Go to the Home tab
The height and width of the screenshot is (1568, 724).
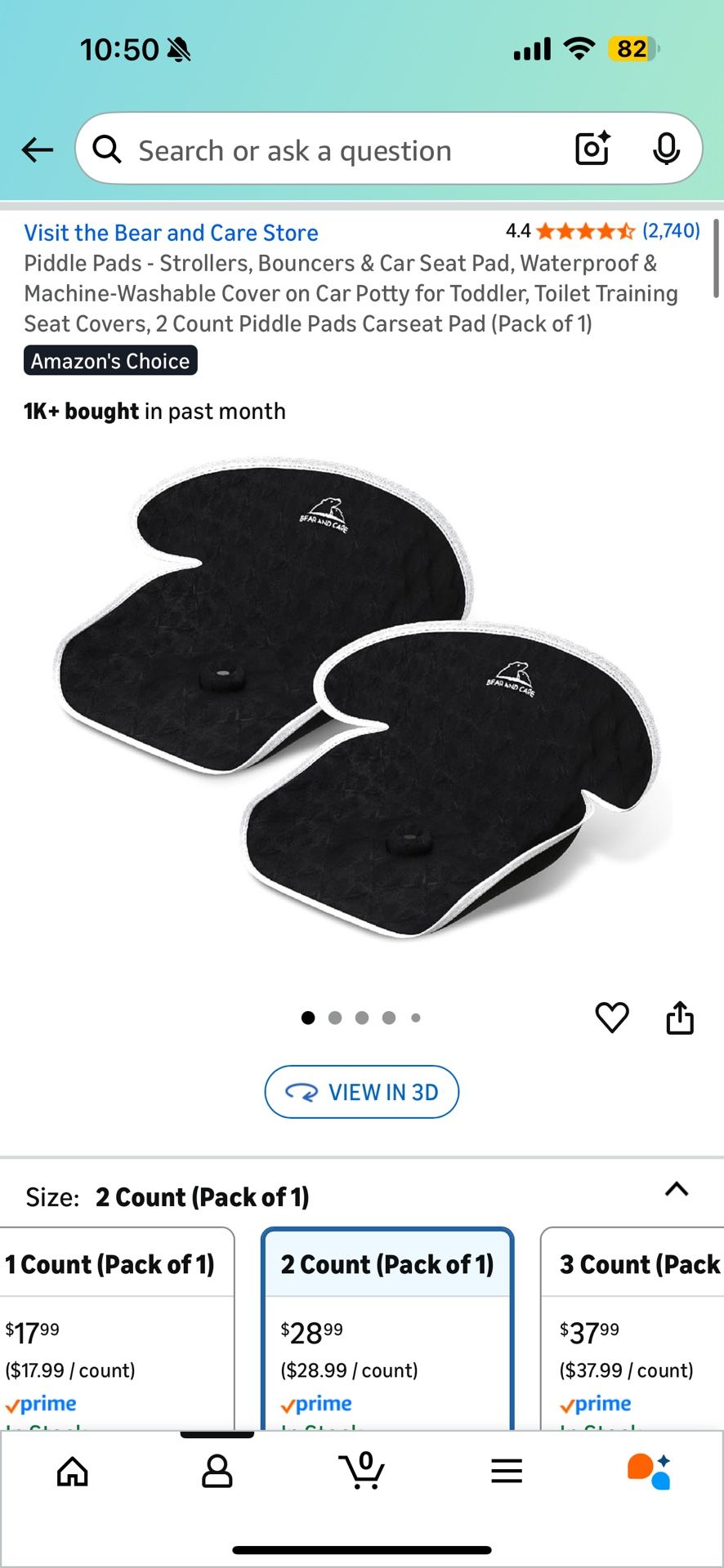(x=73, y=1472)
